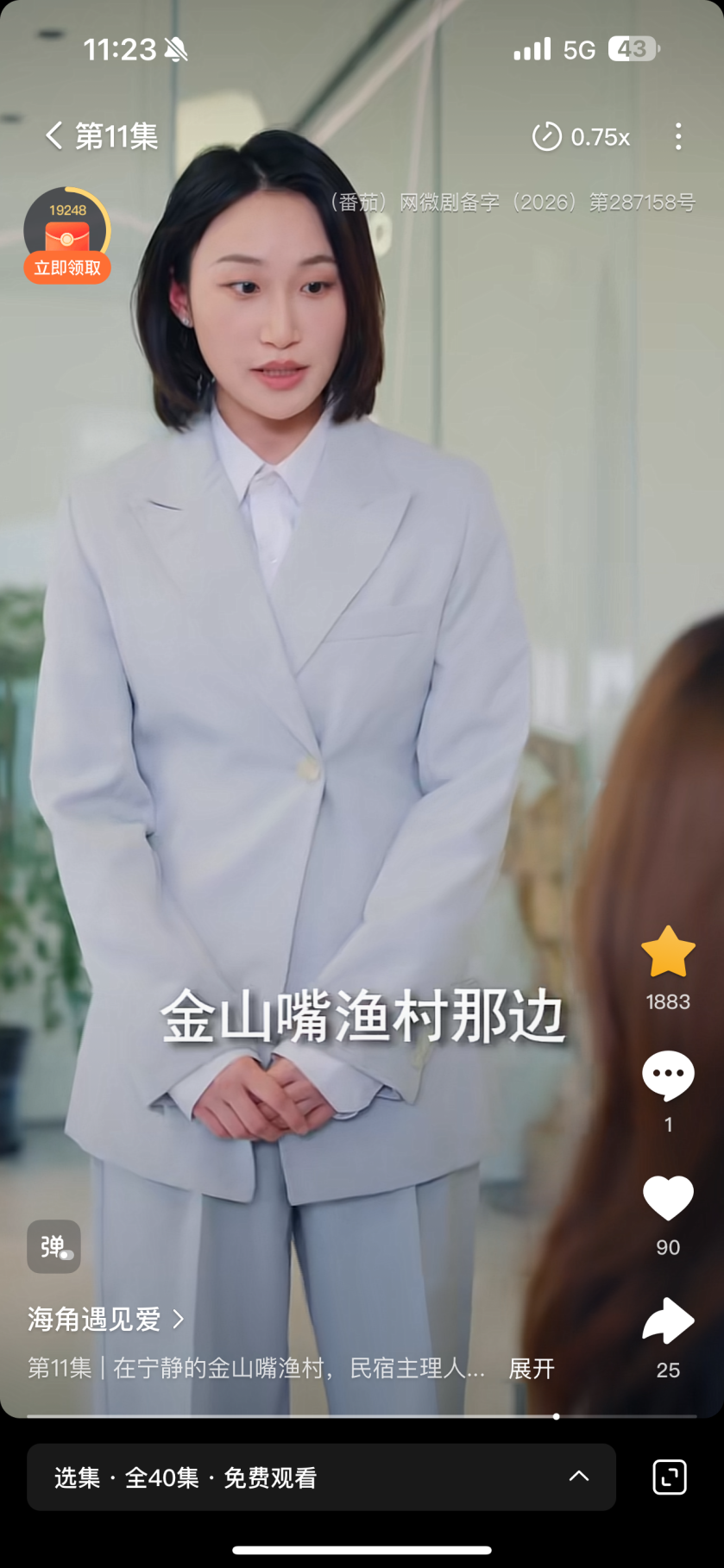724x1568 pixels.
Task: Like this episode with the heart
Action: [x=668, y=1198]
